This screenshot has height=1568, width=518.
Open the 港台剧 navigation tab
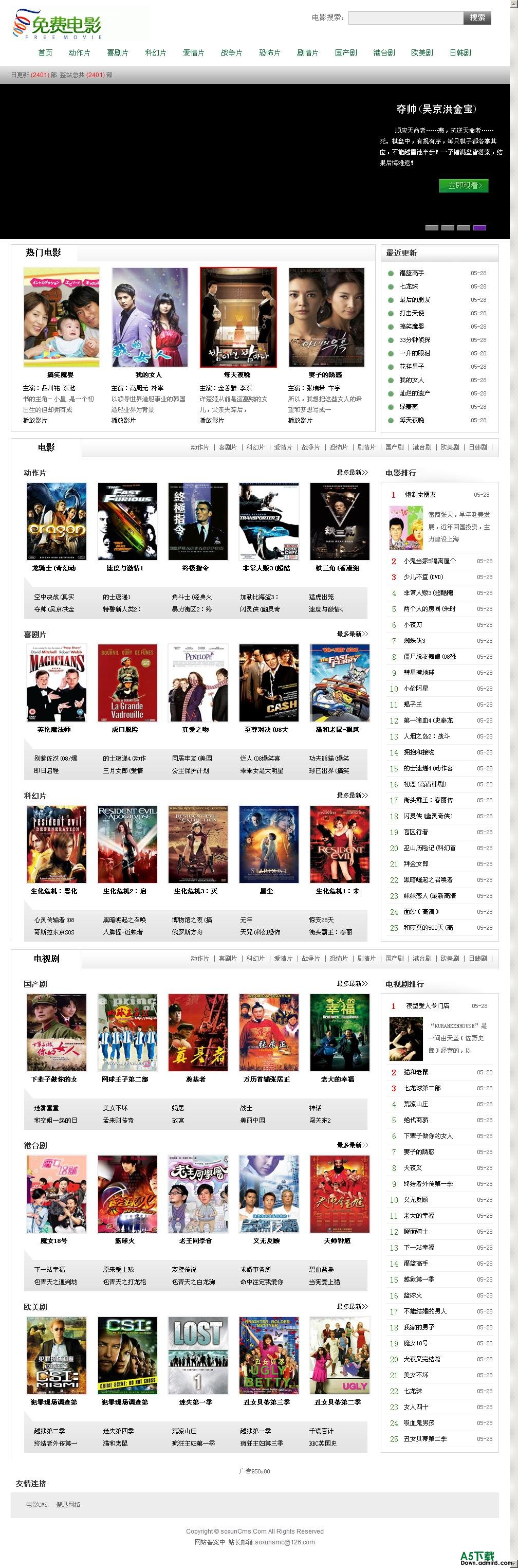point(384,53)
